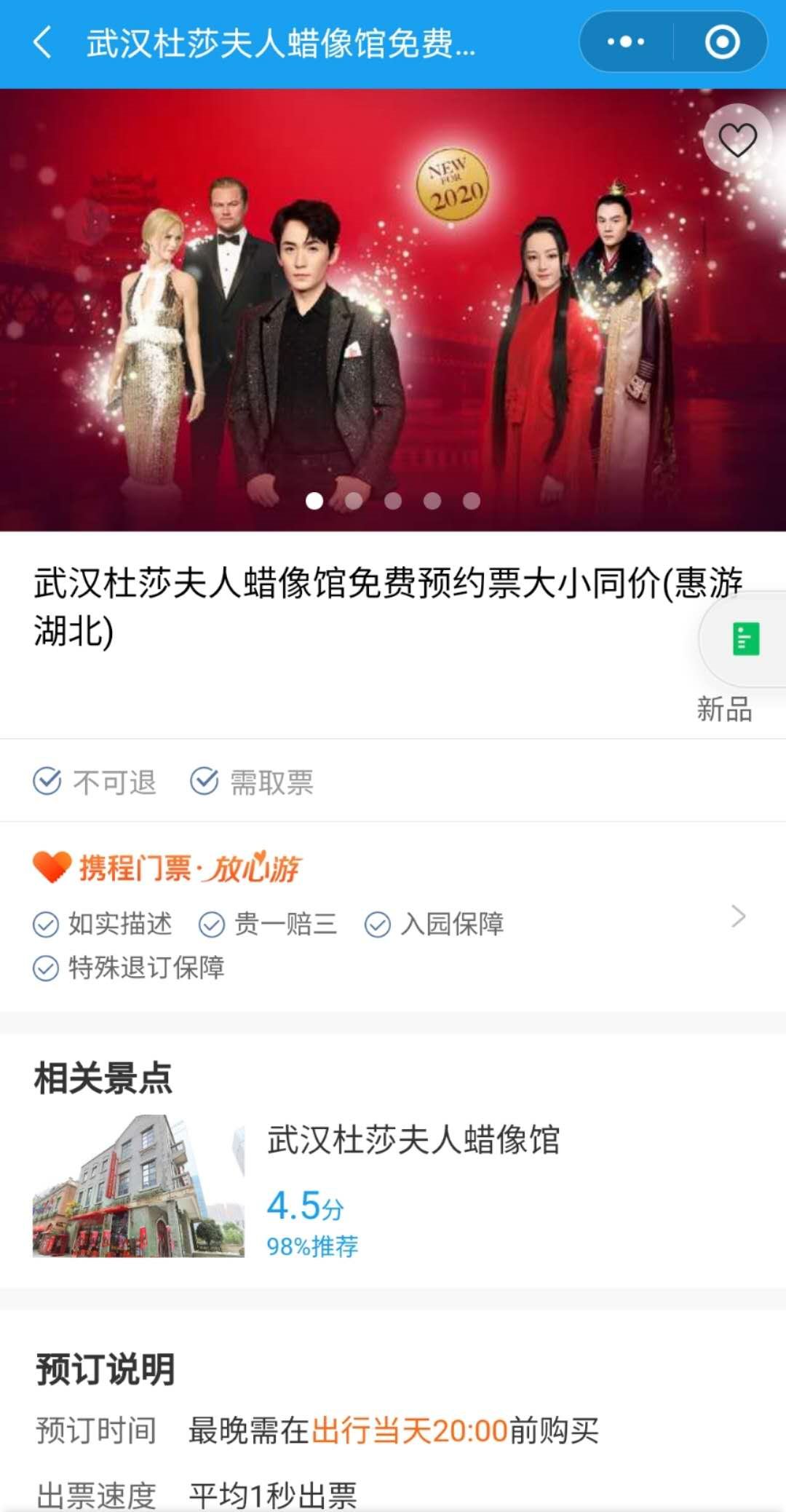Screen dimensions: 786x1512
Task: Open the green order list floating button
Action: (745, 639)
